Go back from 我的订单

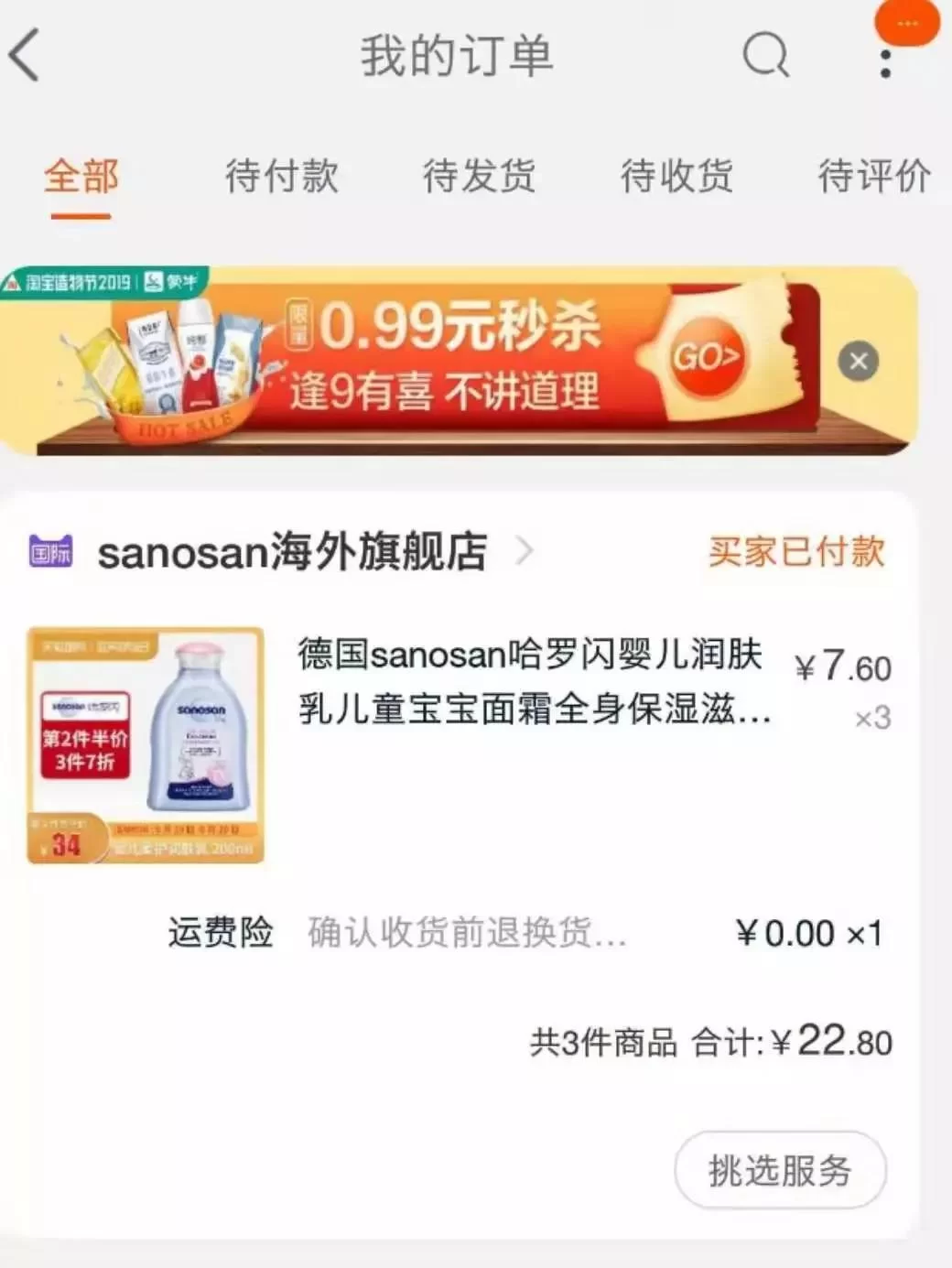[26, 55]
